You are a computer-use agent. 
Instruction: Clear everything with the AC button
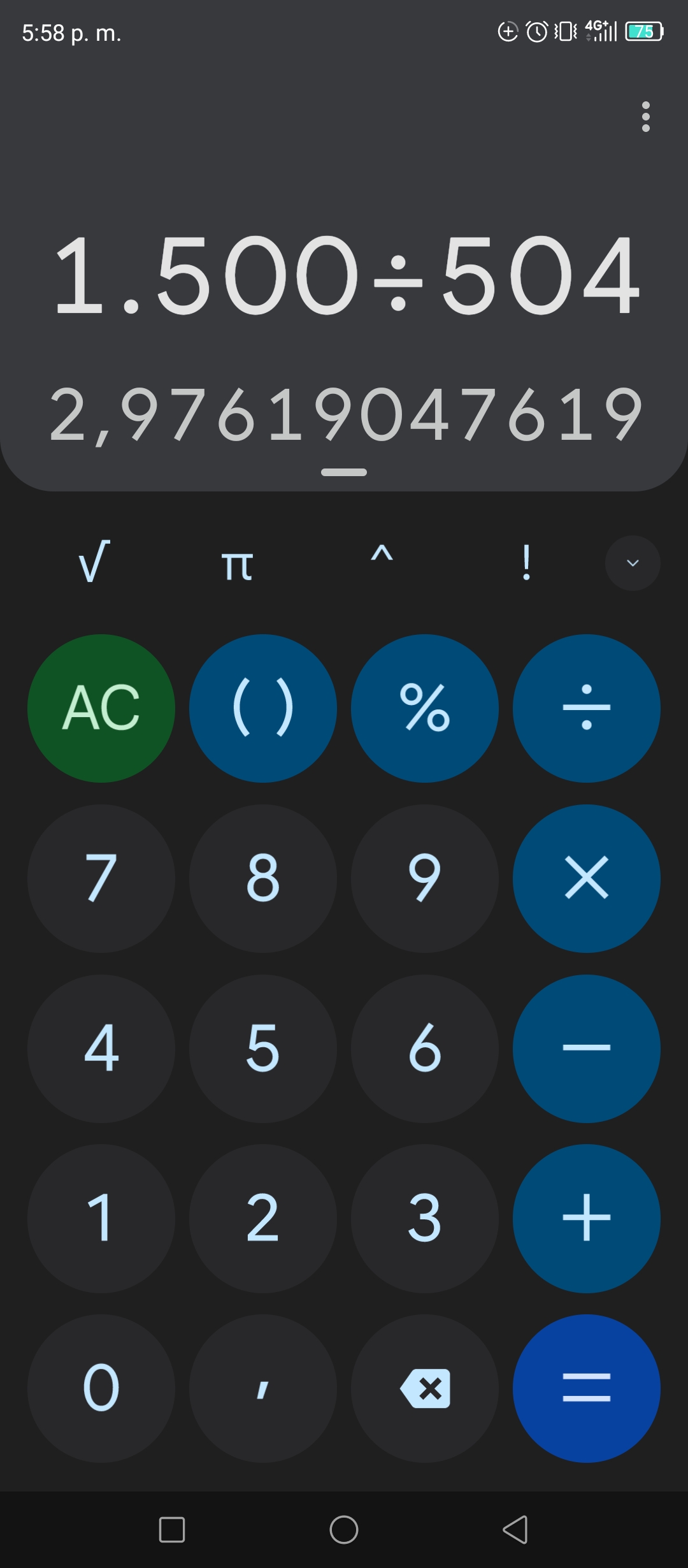click(101, 708)
